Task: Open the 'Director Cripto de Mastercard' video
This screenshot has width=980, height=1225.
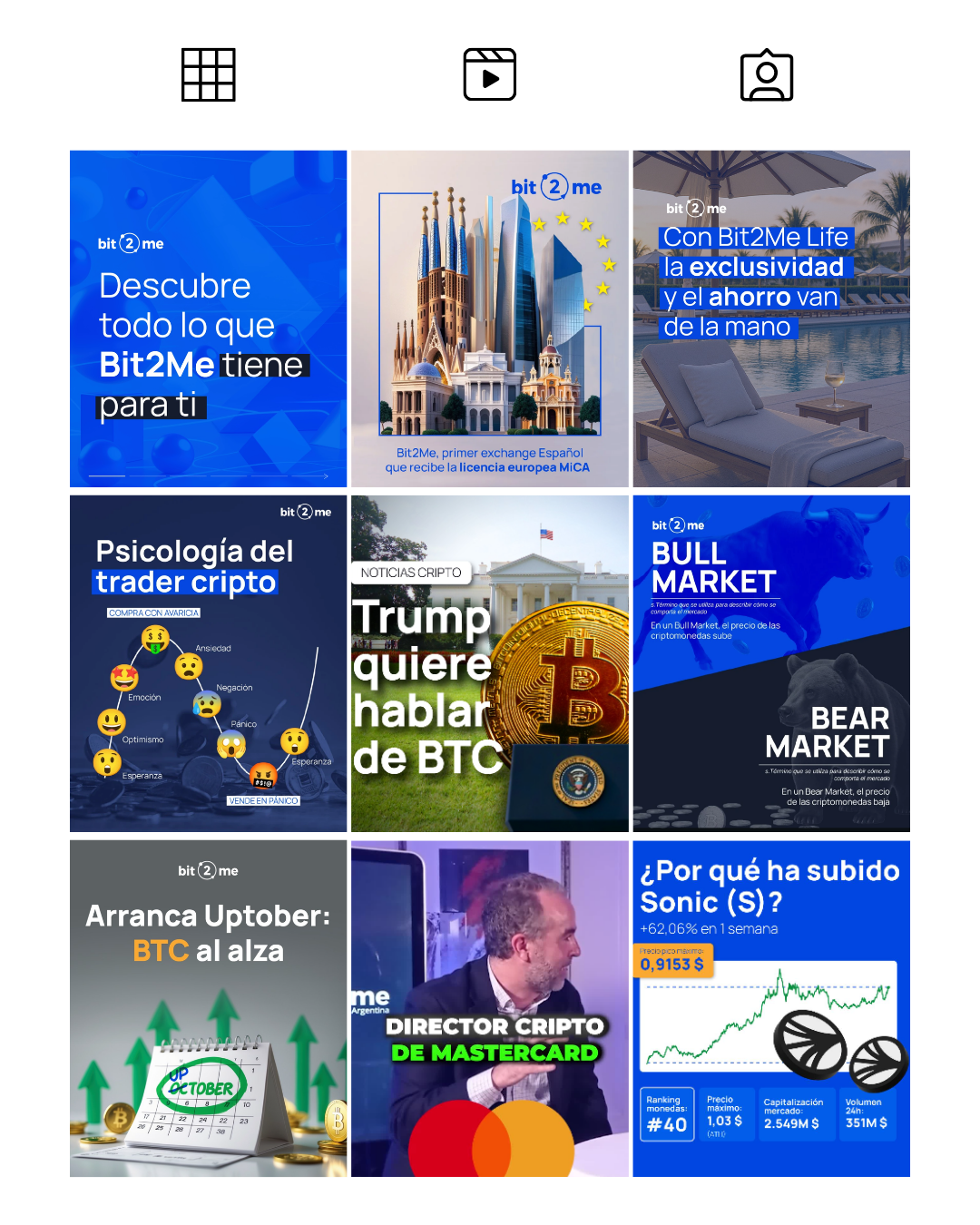Action: [x=490, y=1008]
